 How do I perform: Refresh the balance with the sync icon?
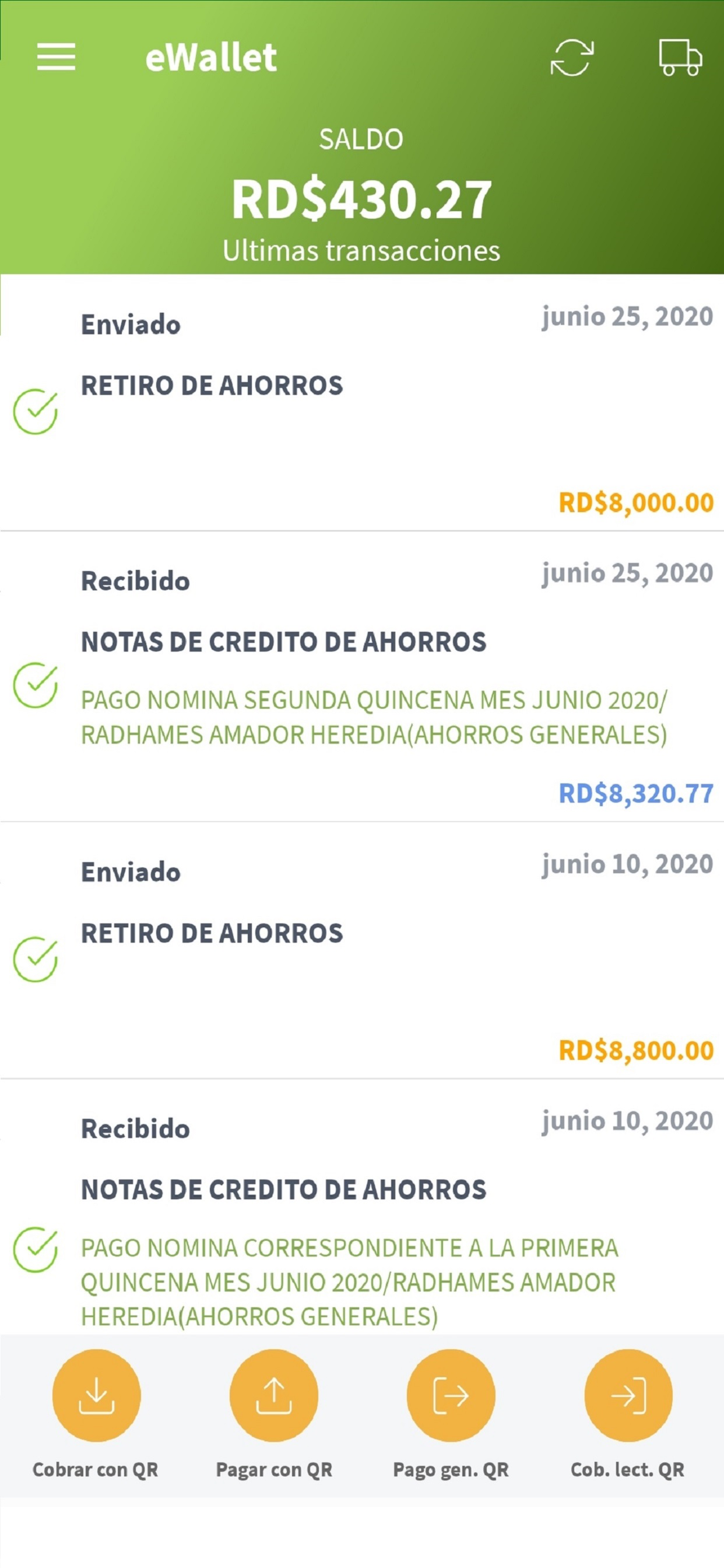[572, 58]
